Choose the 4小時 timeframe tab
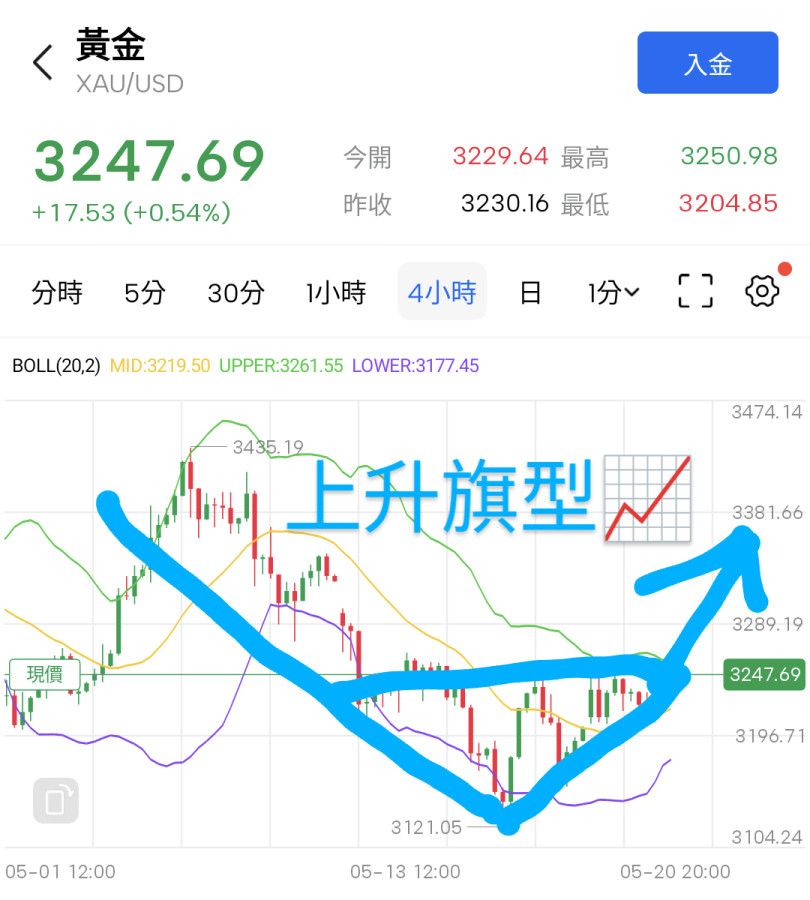Screen dimensions: 810x900 pos(442,292)
